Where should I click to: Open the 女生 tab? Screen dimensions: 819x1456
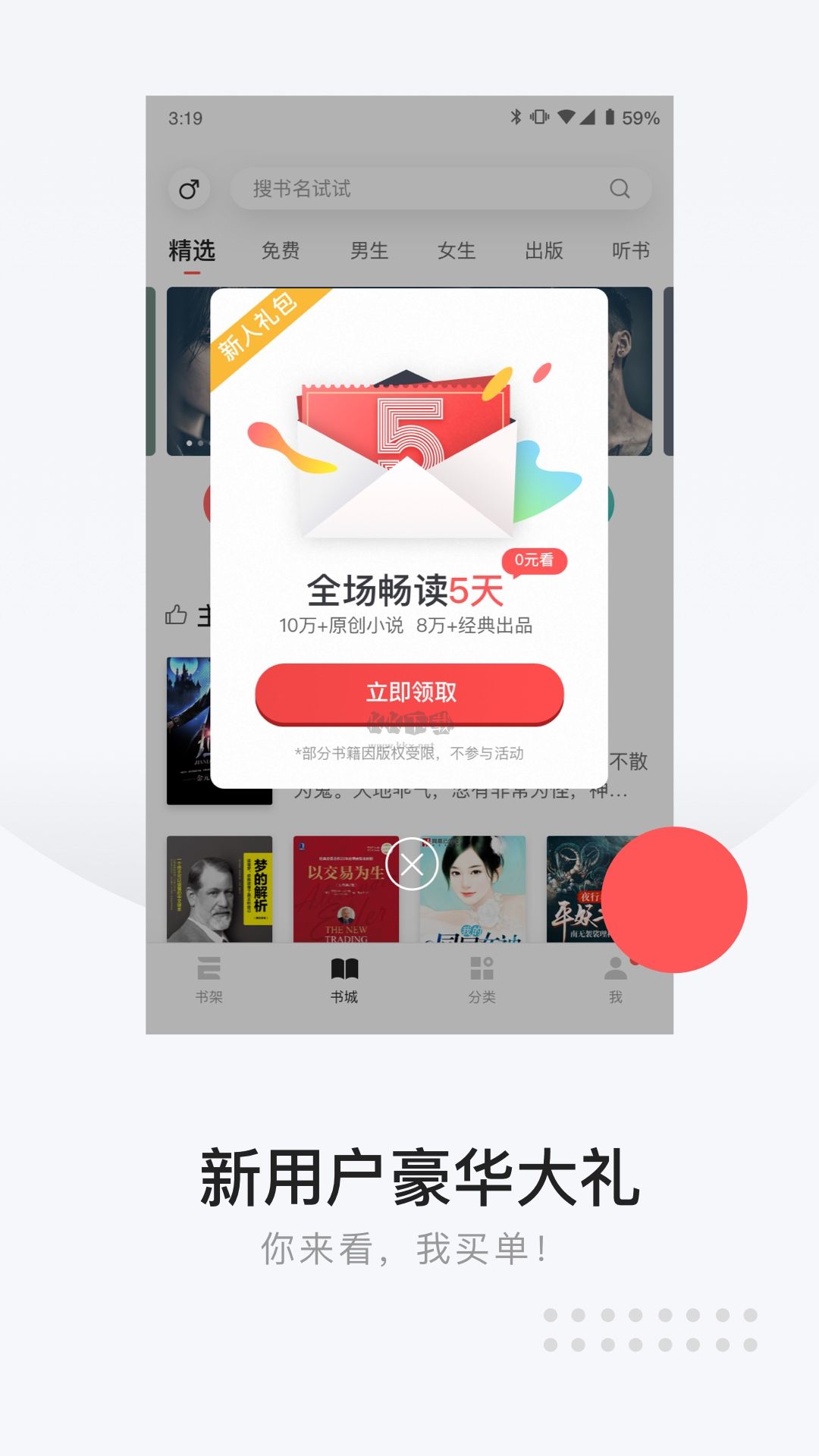[458, 249]
